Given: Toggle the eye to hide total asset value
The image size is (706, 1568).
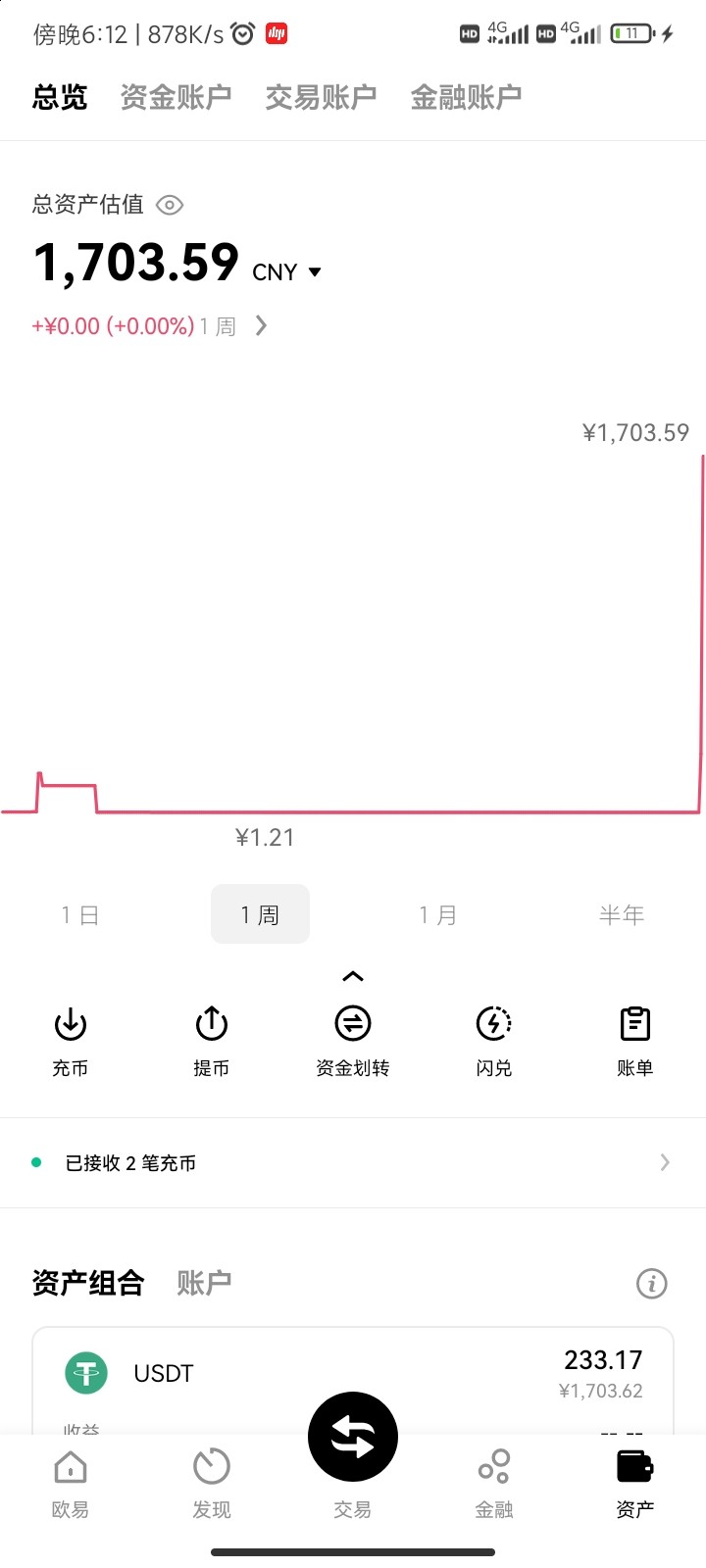Looking at the screenshot, I should click(170, 205).
